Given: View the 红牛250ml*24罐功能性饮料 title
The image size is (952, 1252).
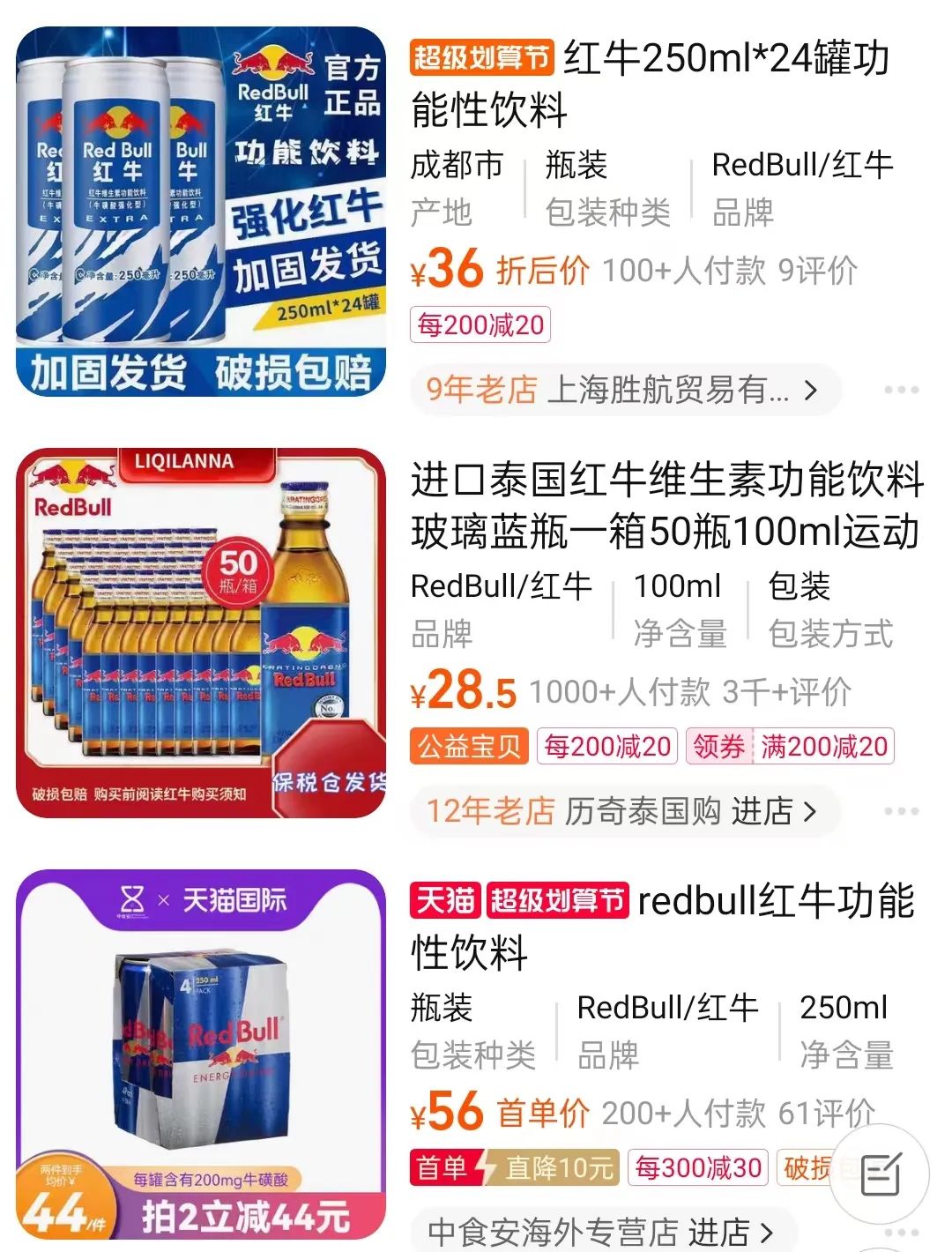Looking at the screenshot, I should [x=651, y=84].
